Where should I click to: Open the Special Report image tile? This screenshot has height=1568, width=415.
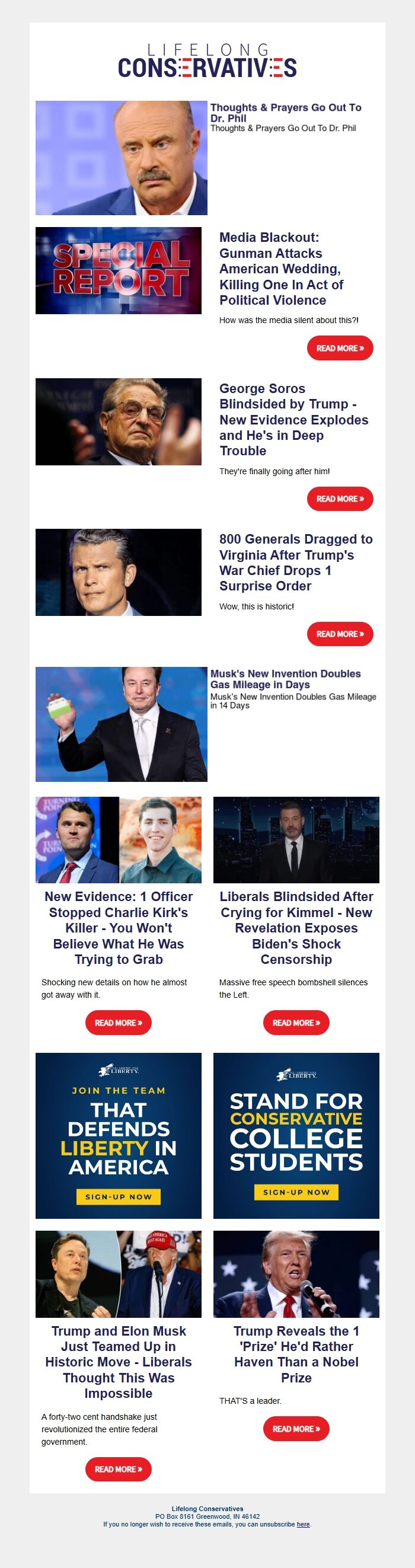118,270
